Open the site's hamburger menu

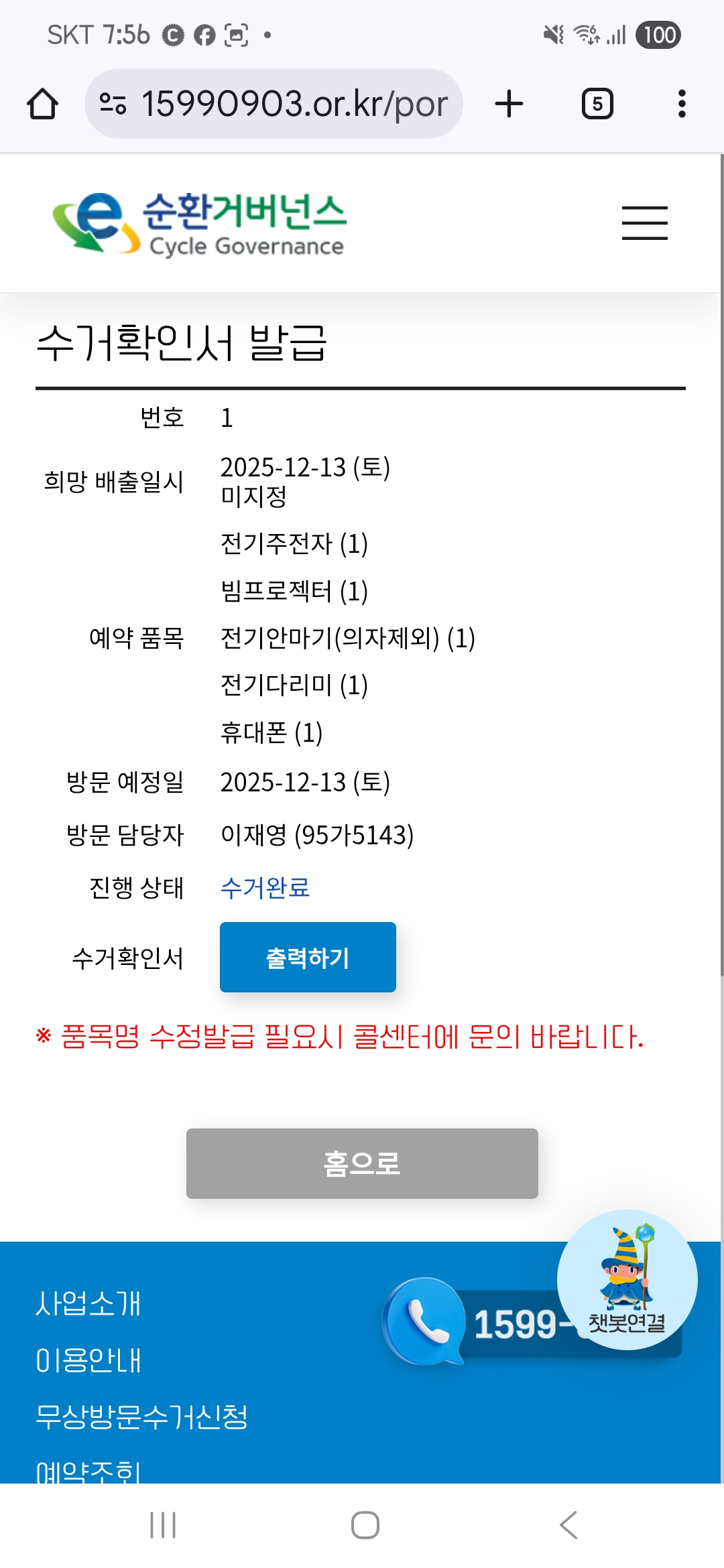coord(644,223)
